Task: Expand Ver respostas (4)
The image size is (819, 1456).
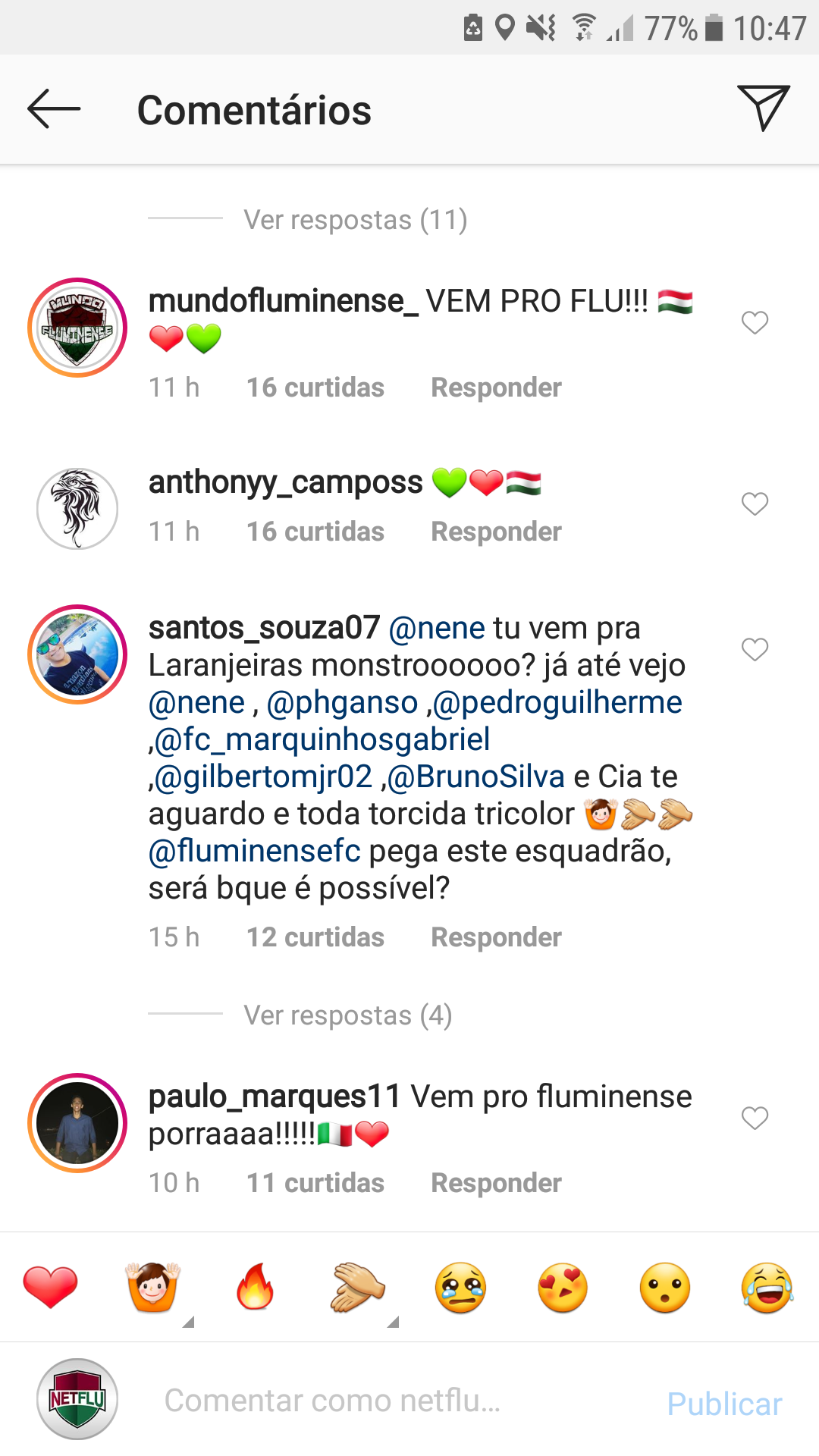Action: click(347, 1015)
